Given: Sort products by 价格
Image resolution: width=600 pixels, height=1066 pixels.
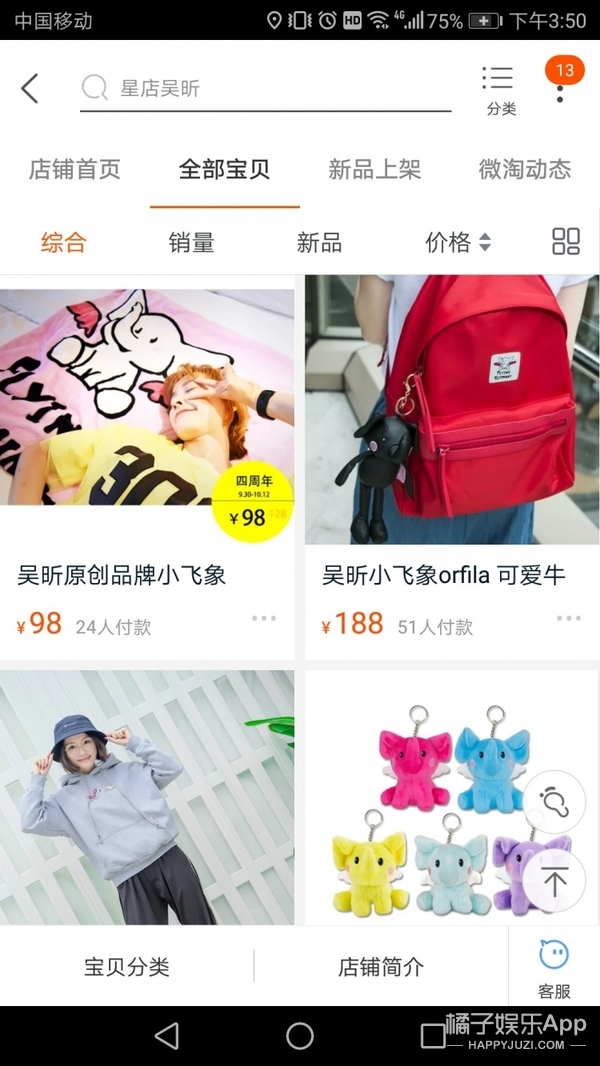Looking at the screenshot, I should pyautogui.click(x=458, y=242).
